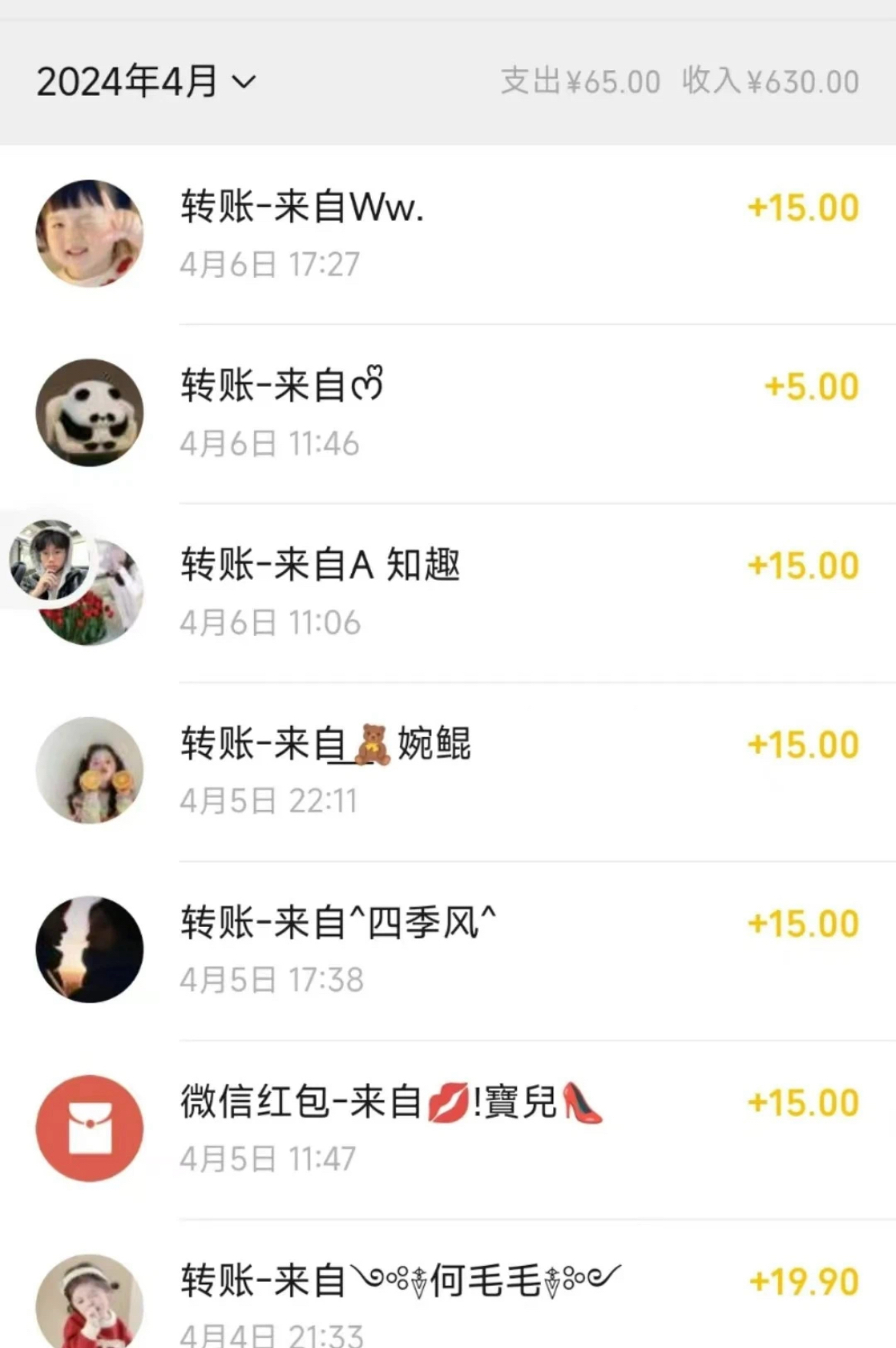Select the transfer from 何毛毛
This screenshot has width=896, height=1348.
tap(456, 1298)
